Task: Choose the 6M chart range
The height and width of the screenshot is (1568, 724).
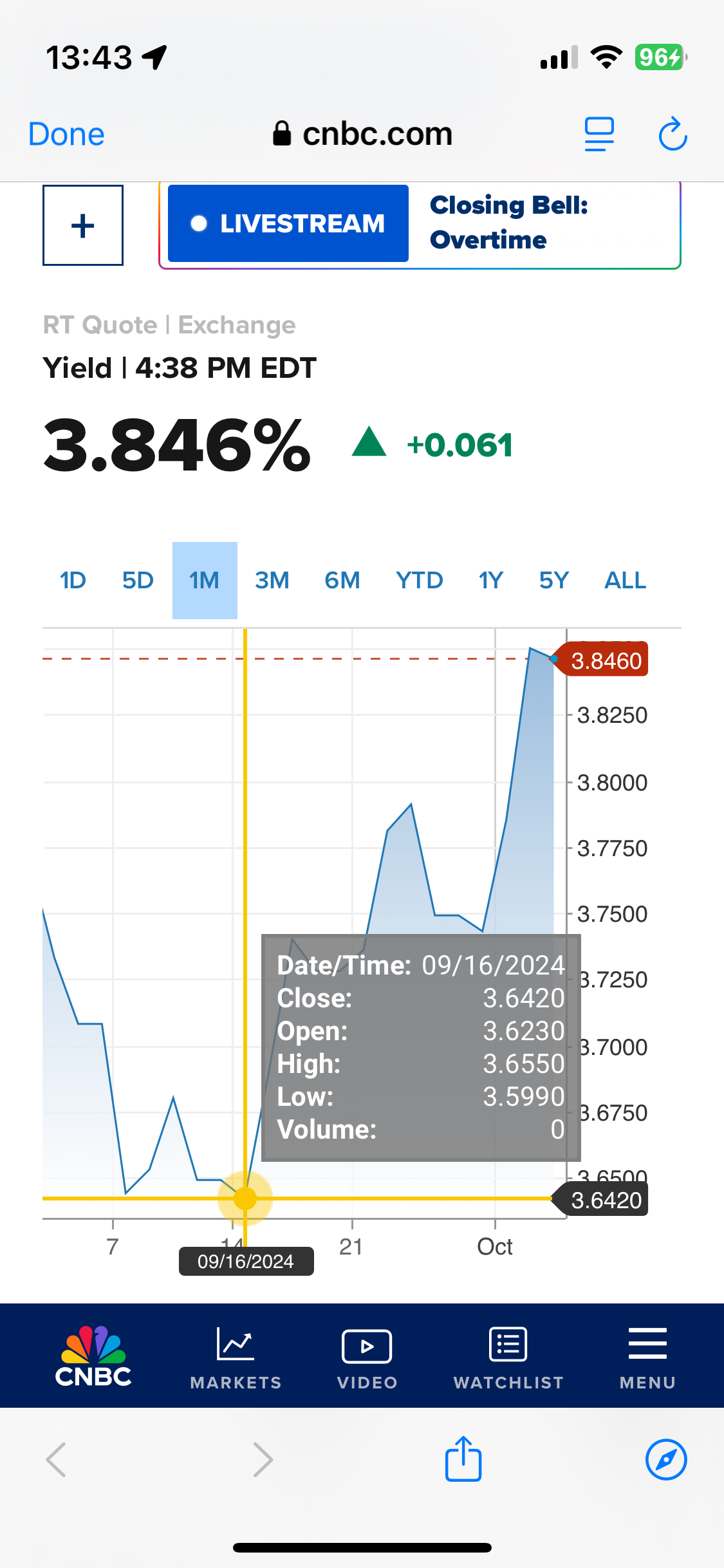Action: pos(342,581)
